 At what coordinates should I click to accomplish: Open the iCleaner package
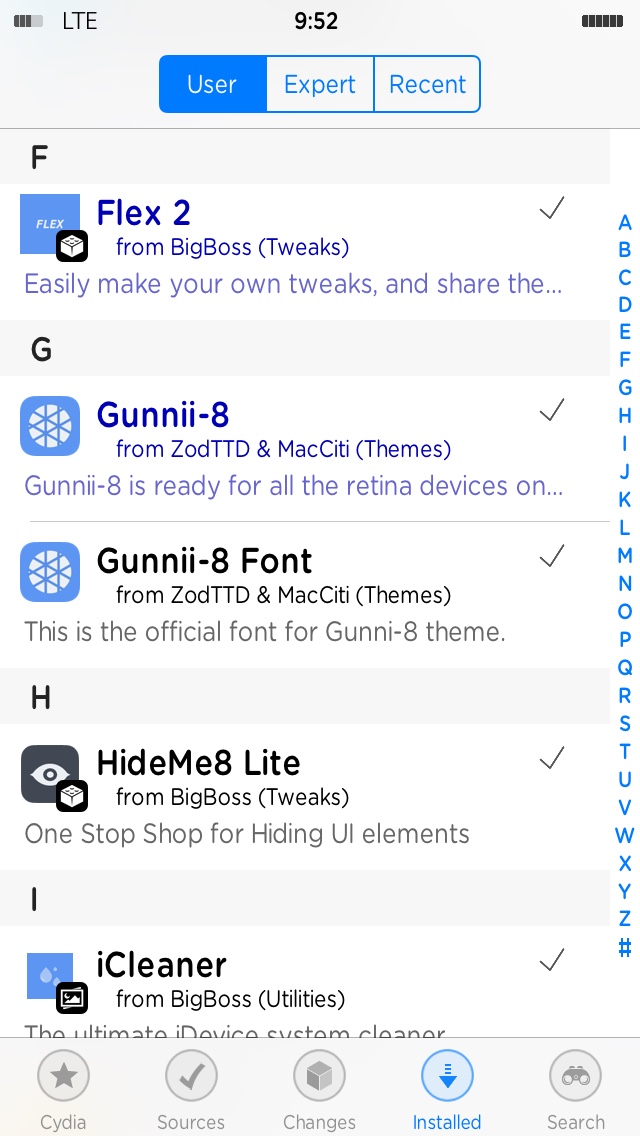click(300, 985)
